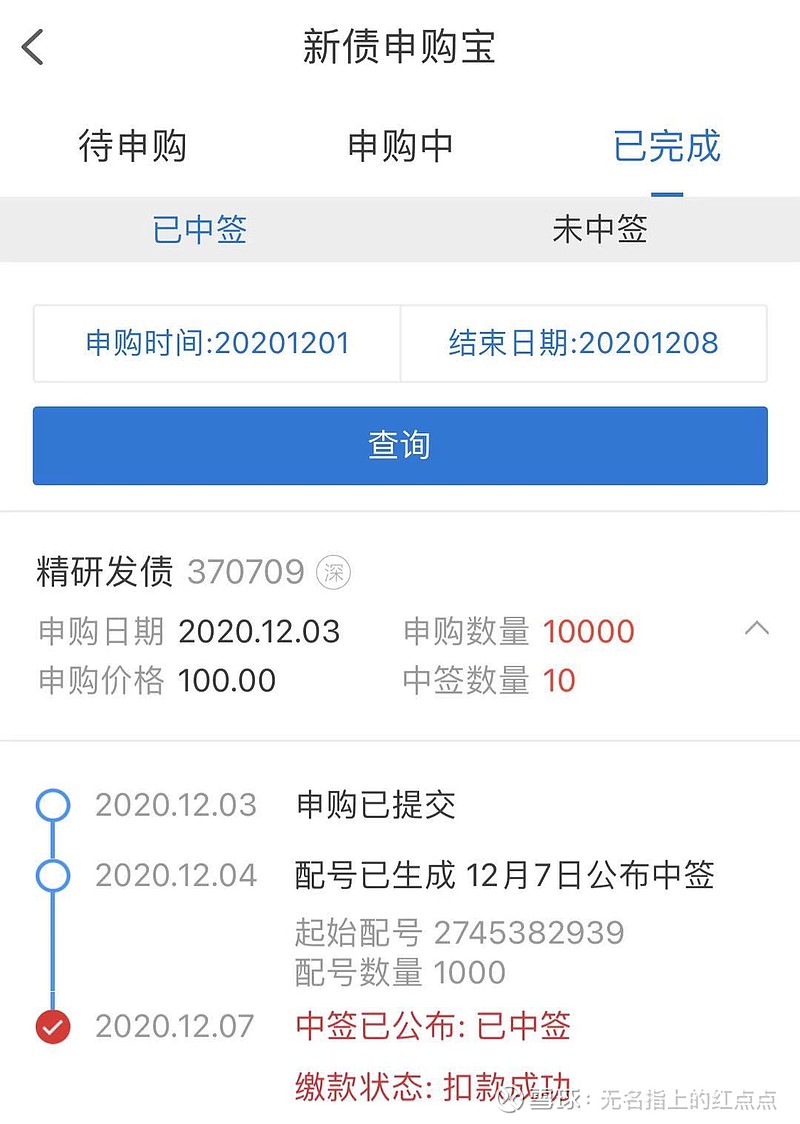Select the 起始配号 number 2745382939
This screenshot has width=800, height=1124.
tap(531, 932)
